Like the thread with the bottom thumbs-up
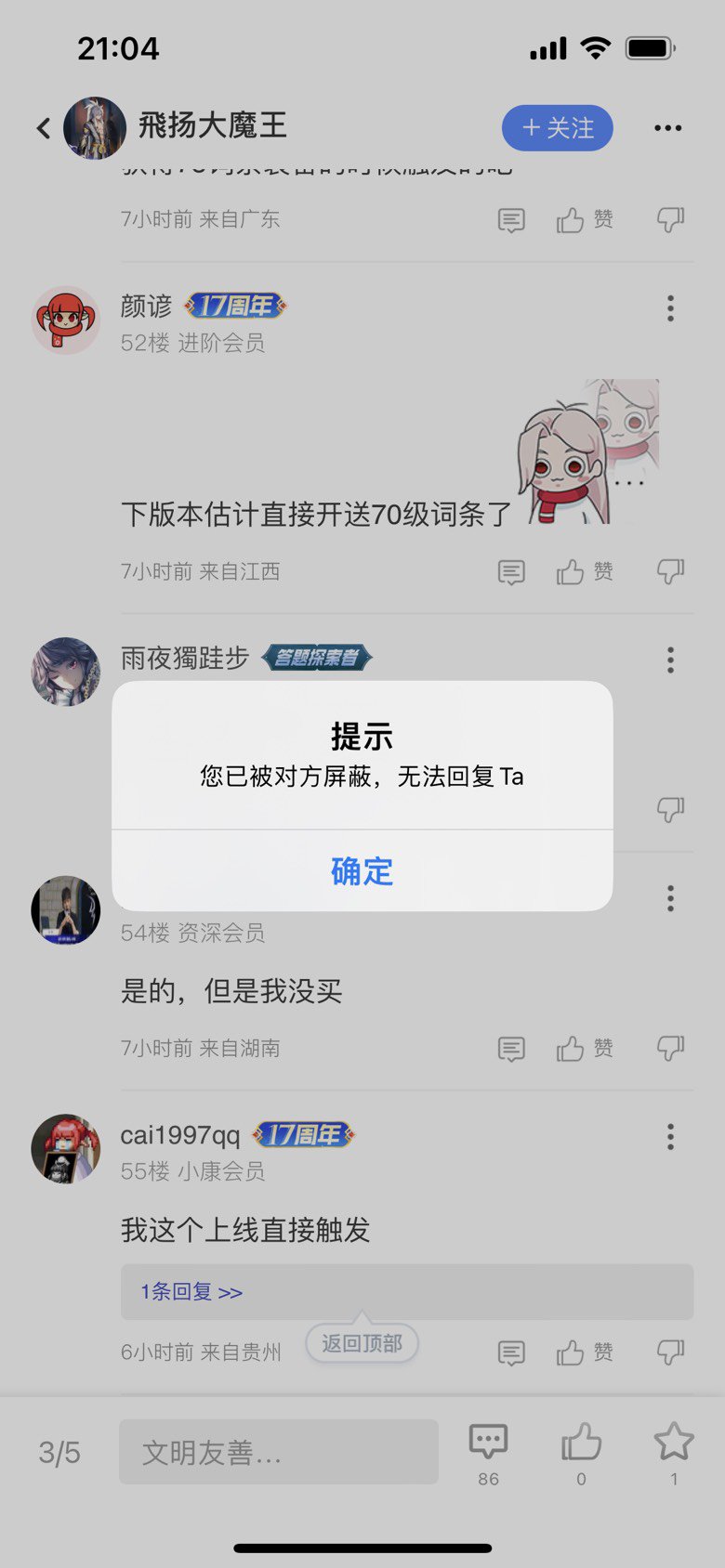 pyautogui.click(x=581, y=1454)
